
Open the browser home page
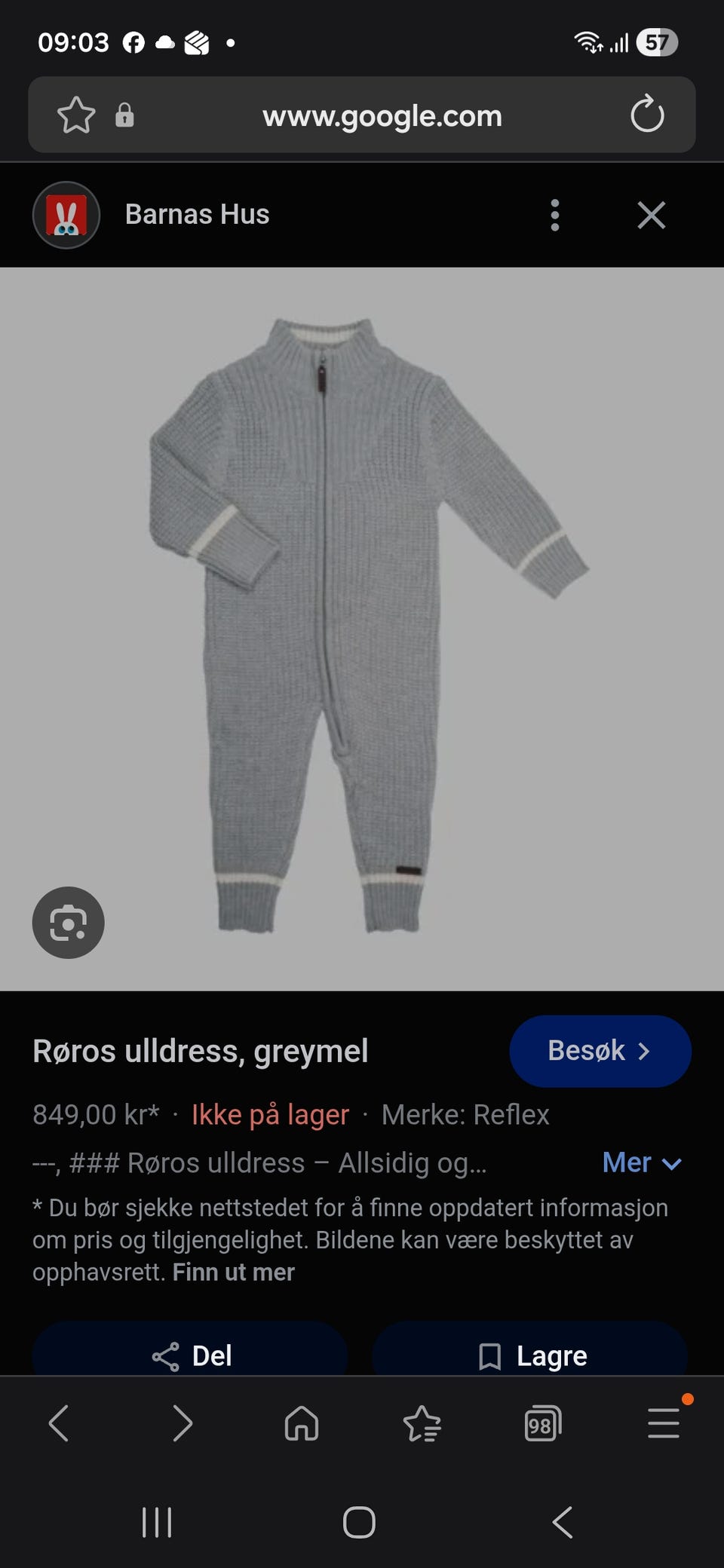(302, 1423)
